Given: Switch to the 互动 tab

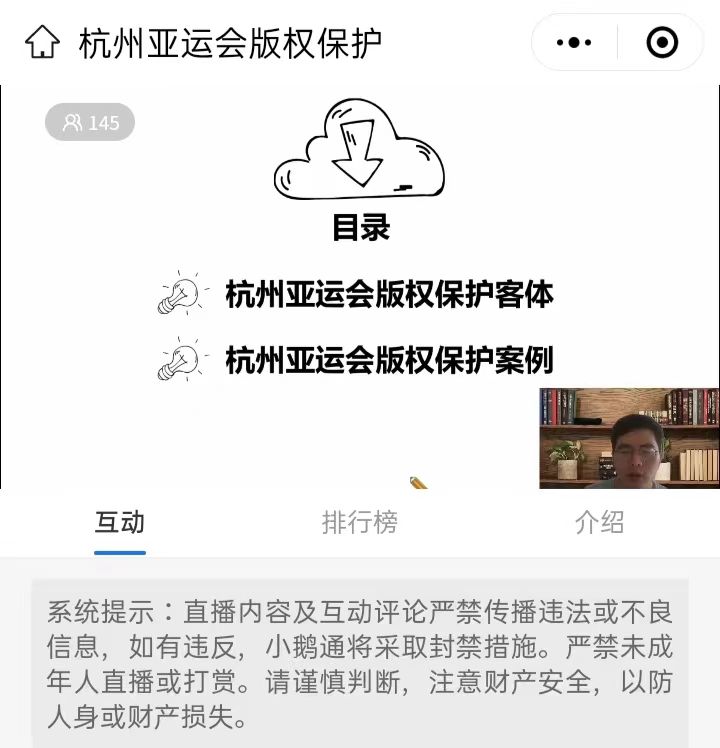Looking at the screenshot, I should point(120,522).
